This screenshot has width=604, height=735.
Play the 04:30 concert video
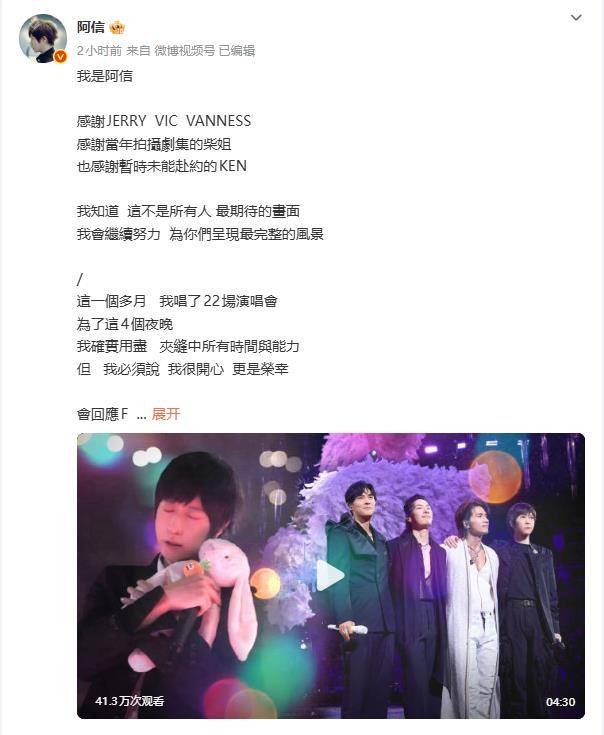[x=330, y=575]
